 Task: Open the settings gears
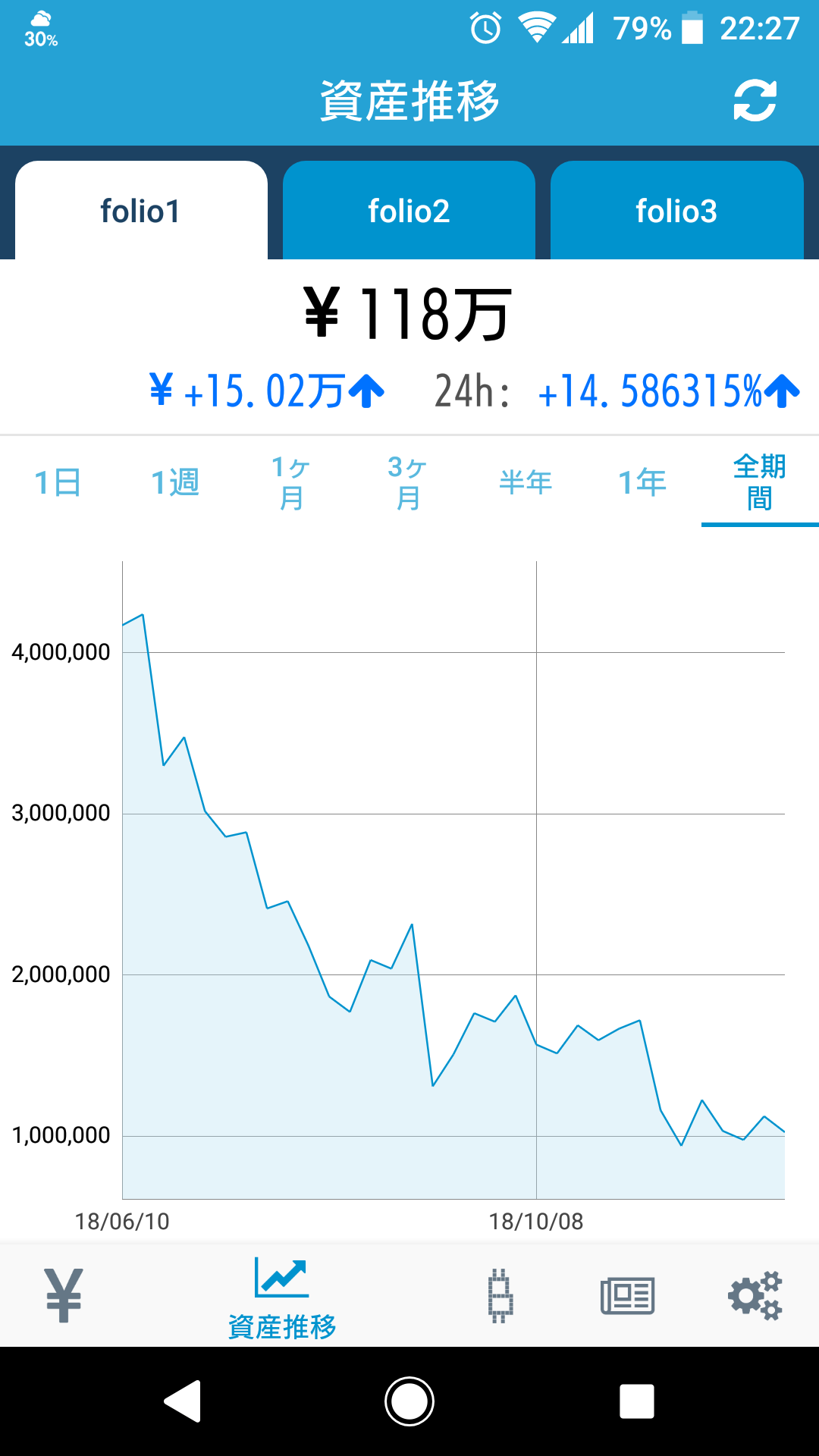pos(755,1295)
